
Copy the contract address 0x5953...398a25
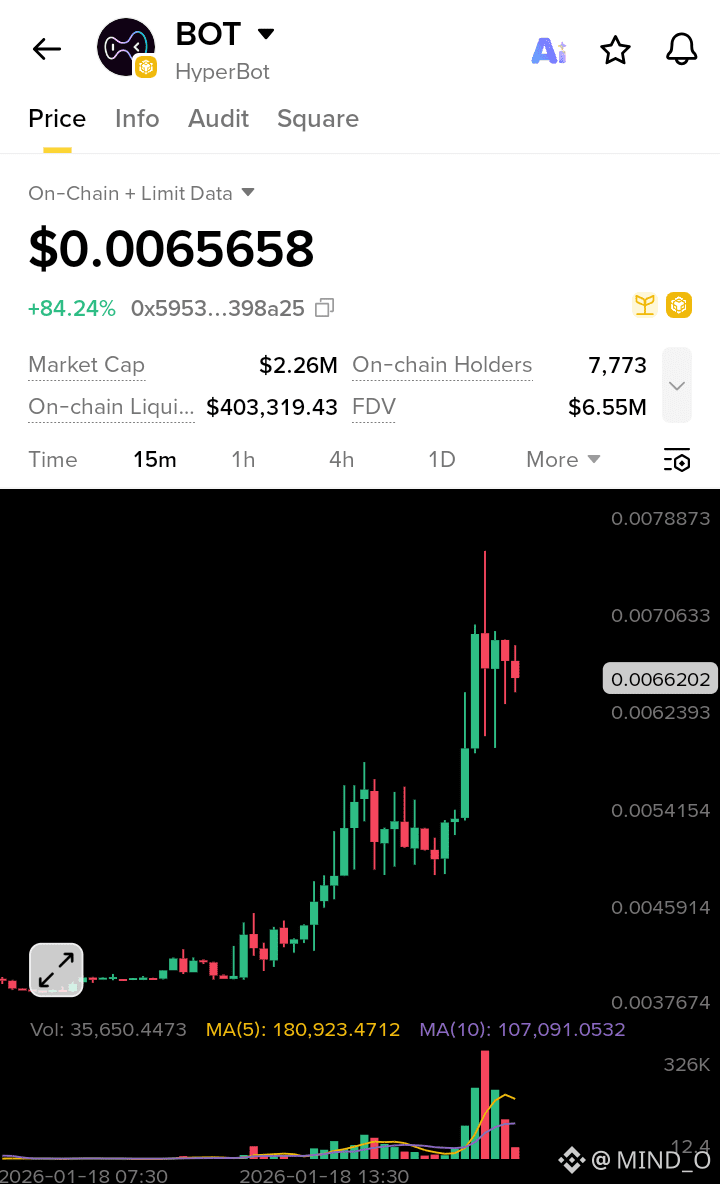(323, 309)
